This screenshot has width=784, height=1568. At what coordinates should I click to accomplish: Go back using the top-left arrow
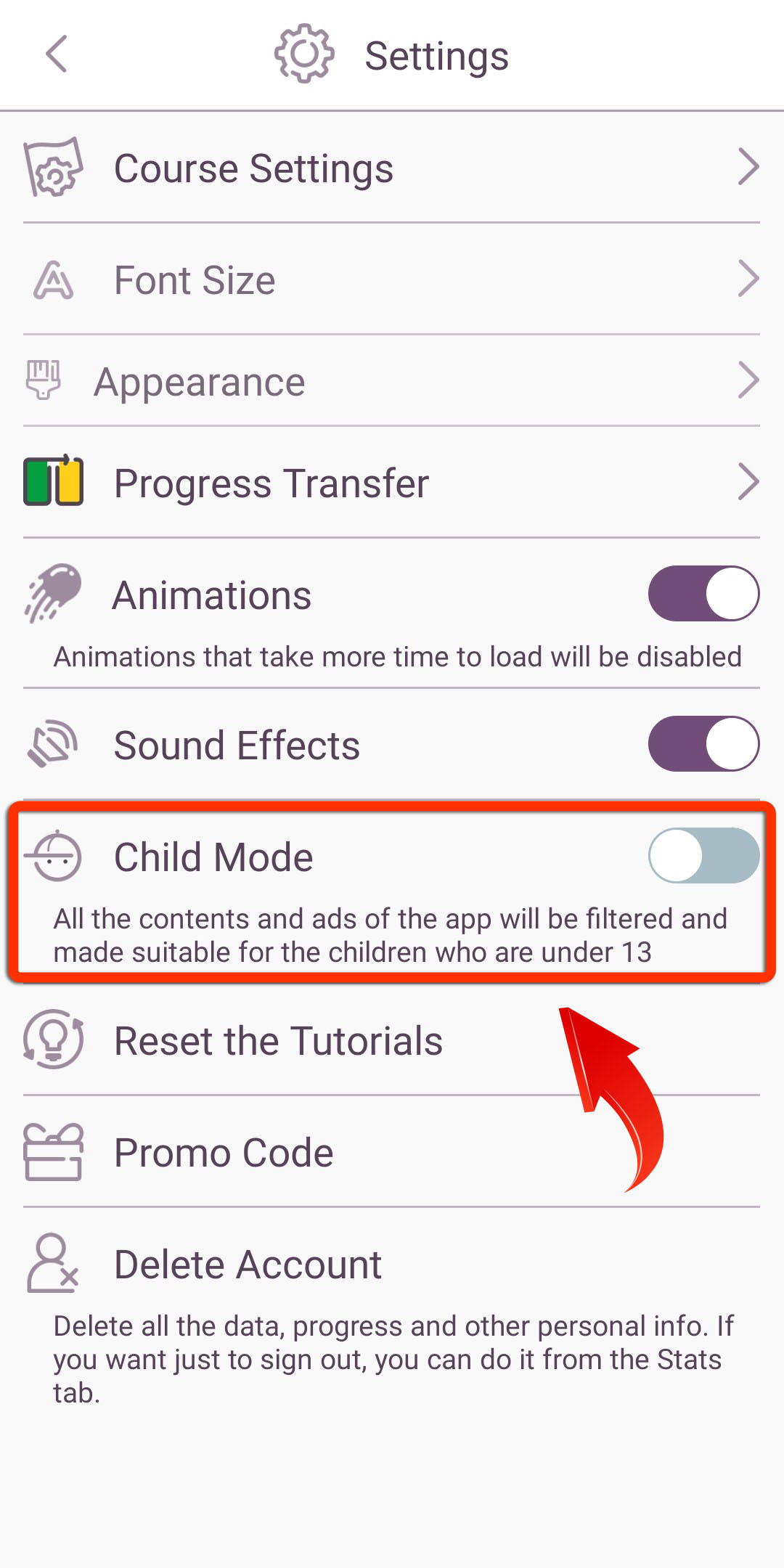pos(57,54)
